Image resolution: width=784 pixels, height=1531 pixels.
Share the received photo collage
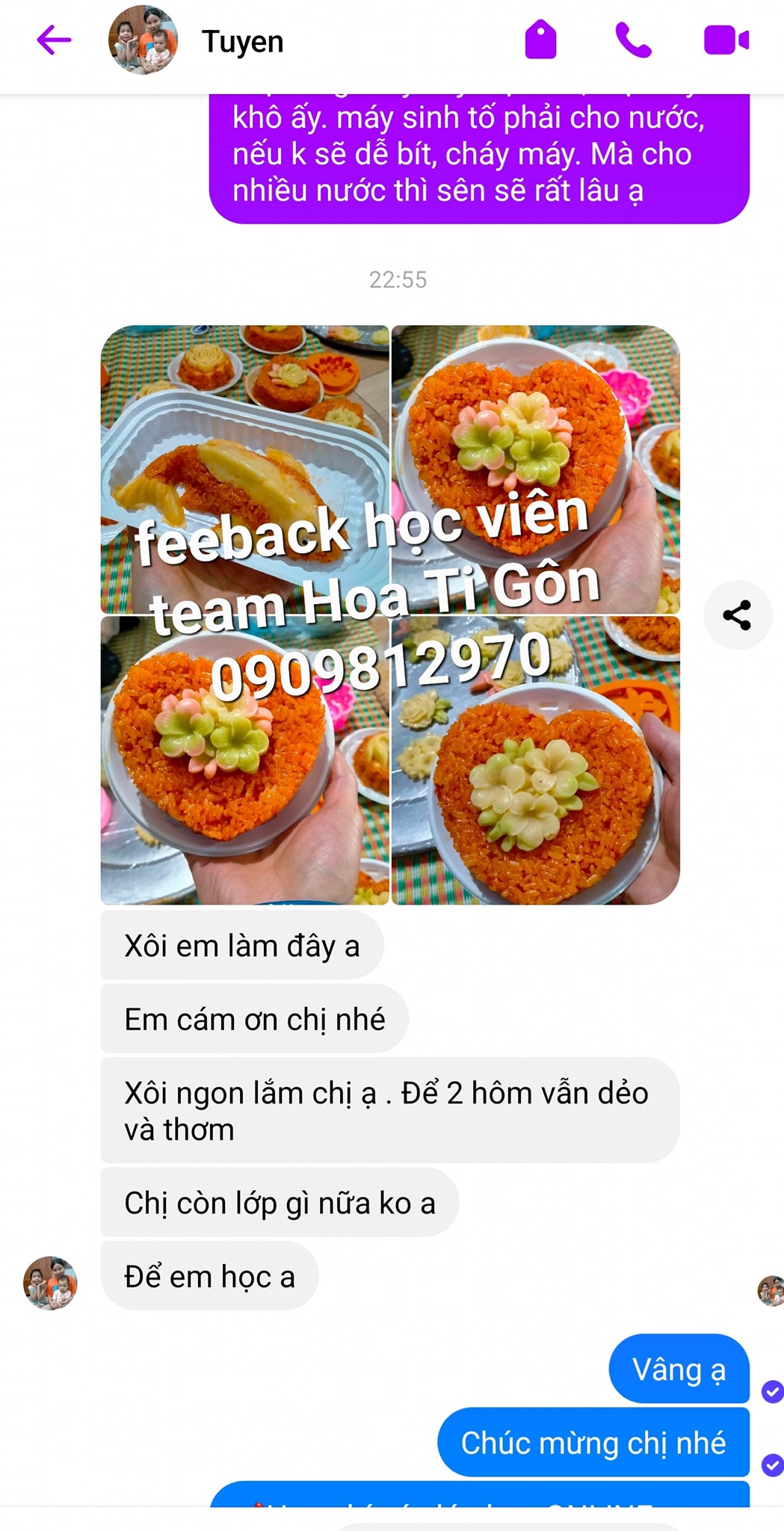click(737, 615)
